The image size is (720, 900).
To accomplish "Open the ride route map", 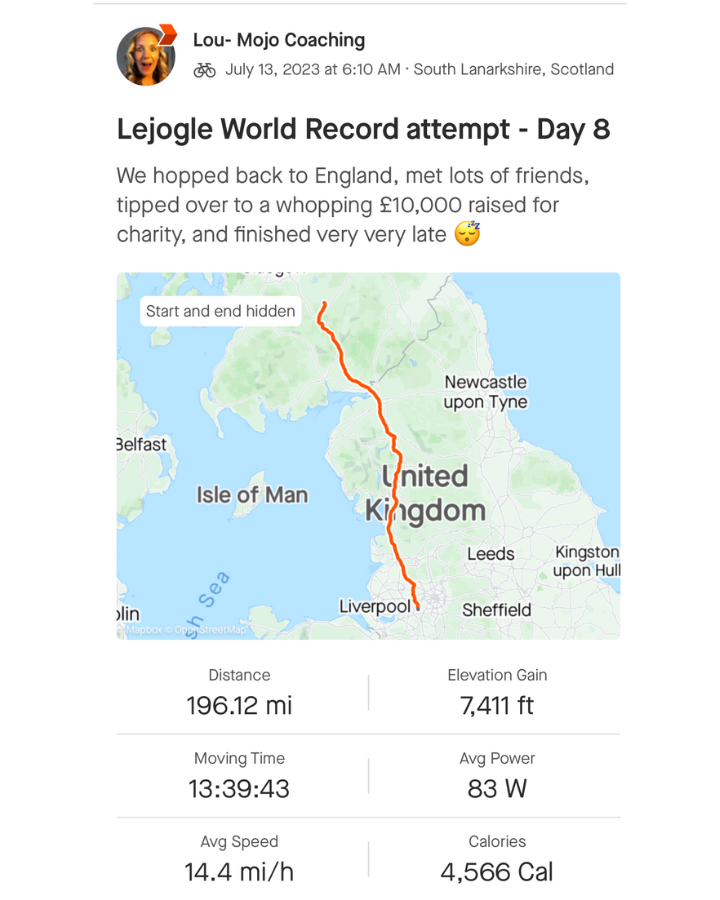I will coord(368,455).
